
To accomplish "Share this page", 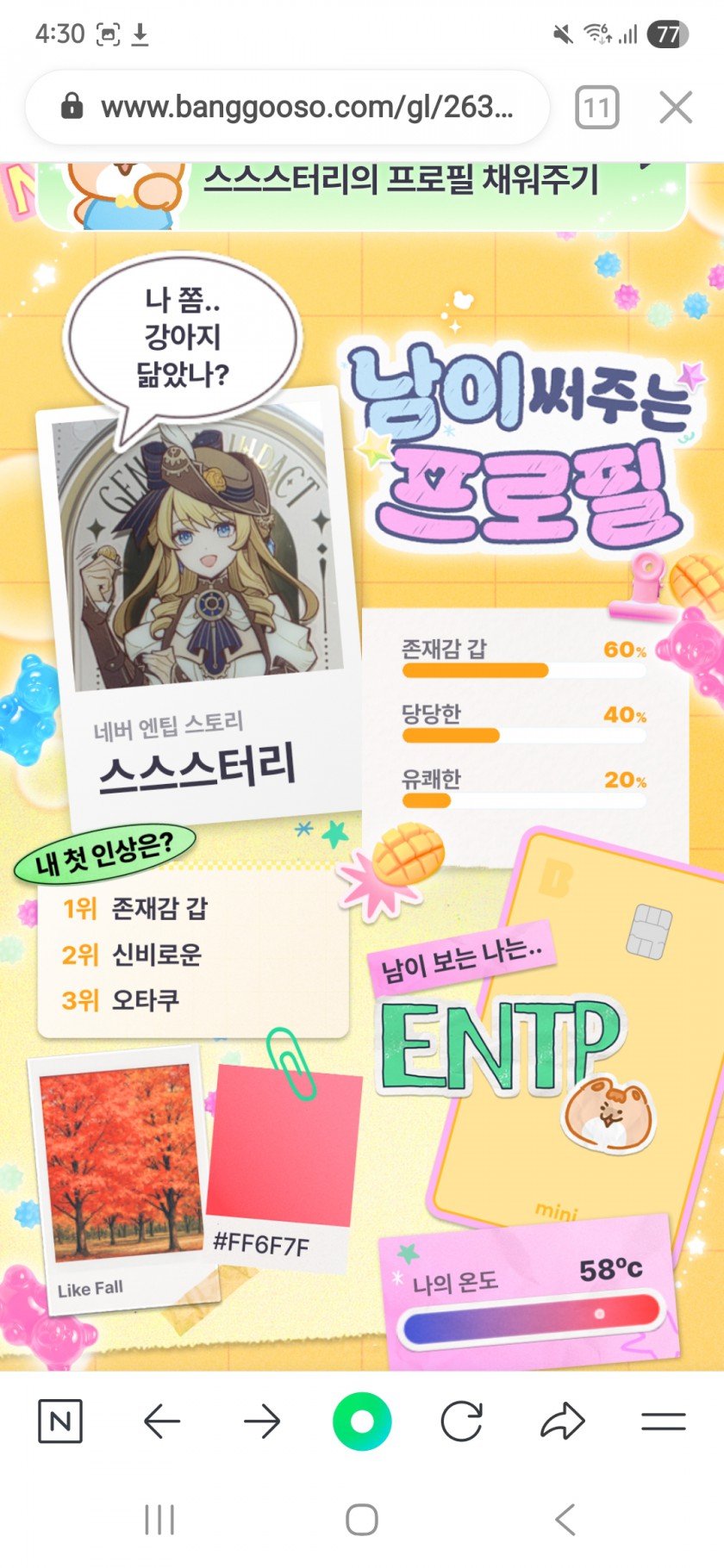I will [x=562, y=1421].
